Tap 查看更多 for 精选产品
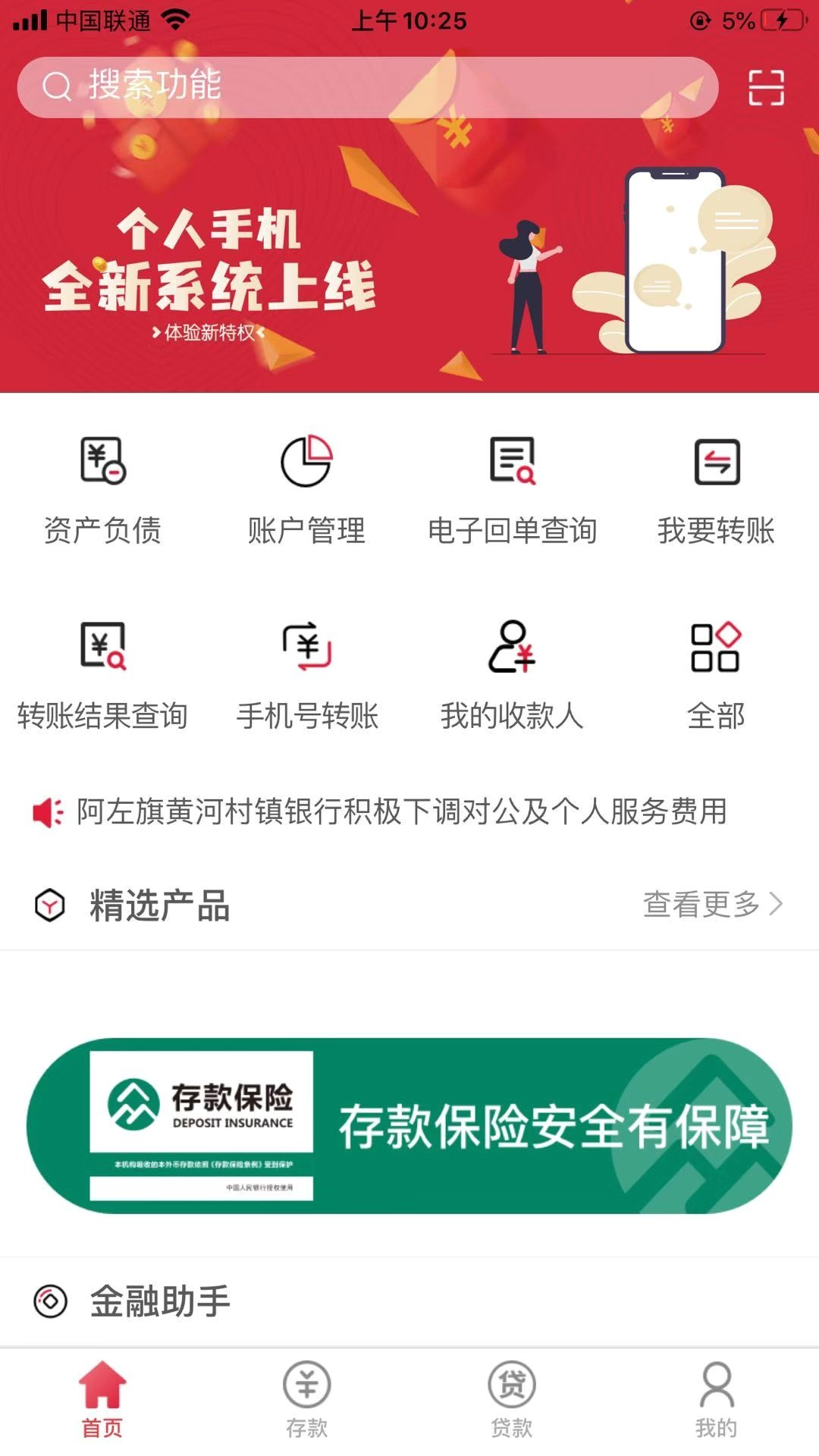 click(x=712, y=904)
